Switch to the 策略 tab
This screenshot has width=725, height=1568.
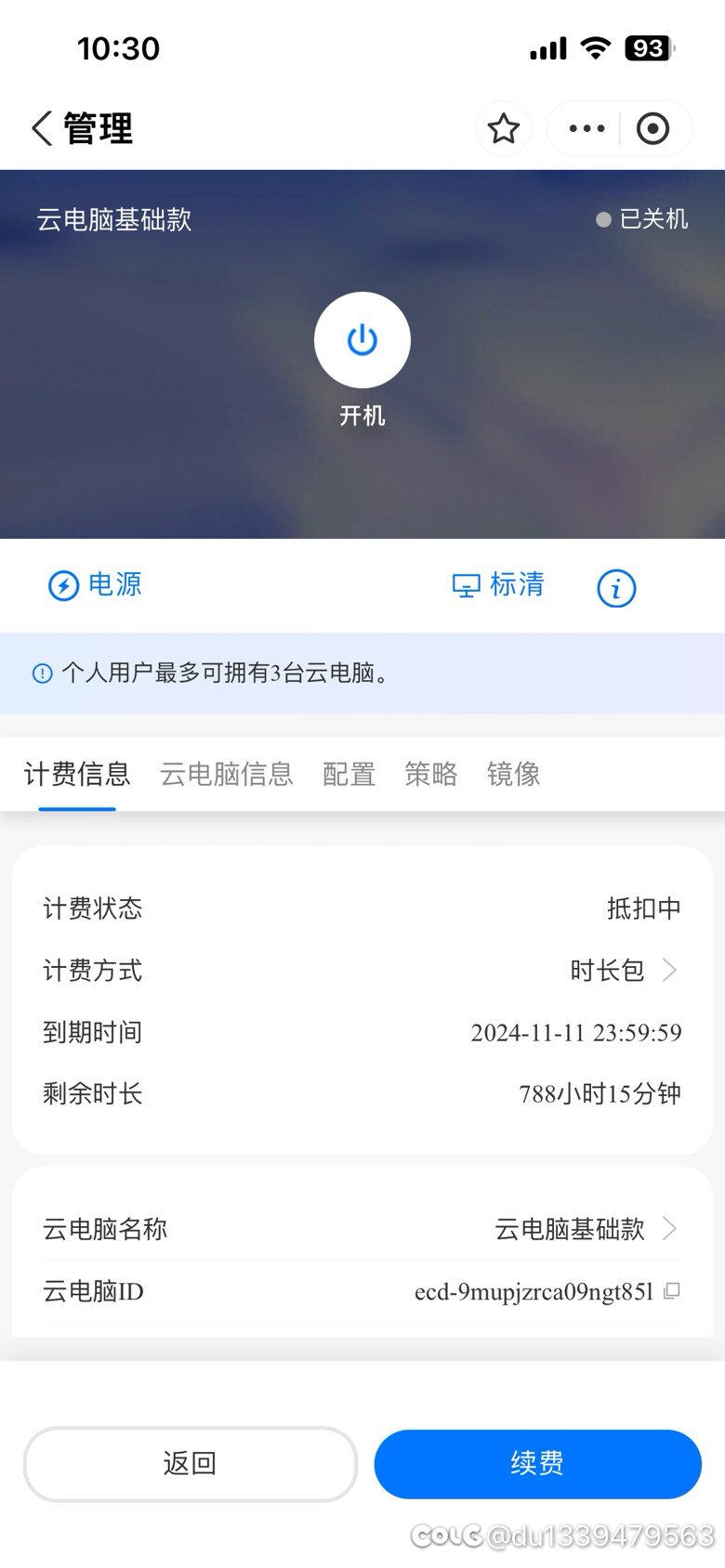point(431,774)
